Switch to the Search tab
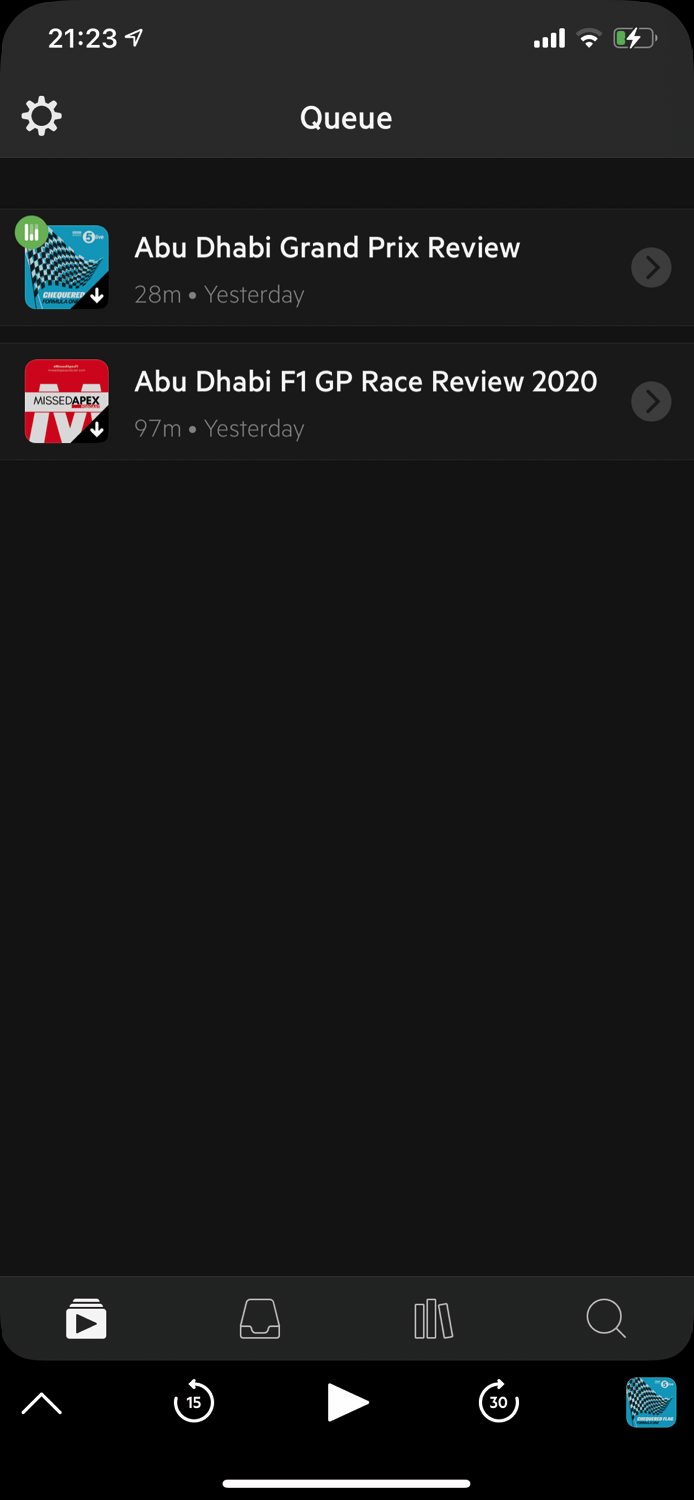Viewport: 694px width, 1500px height. [x=606, y=1319]
